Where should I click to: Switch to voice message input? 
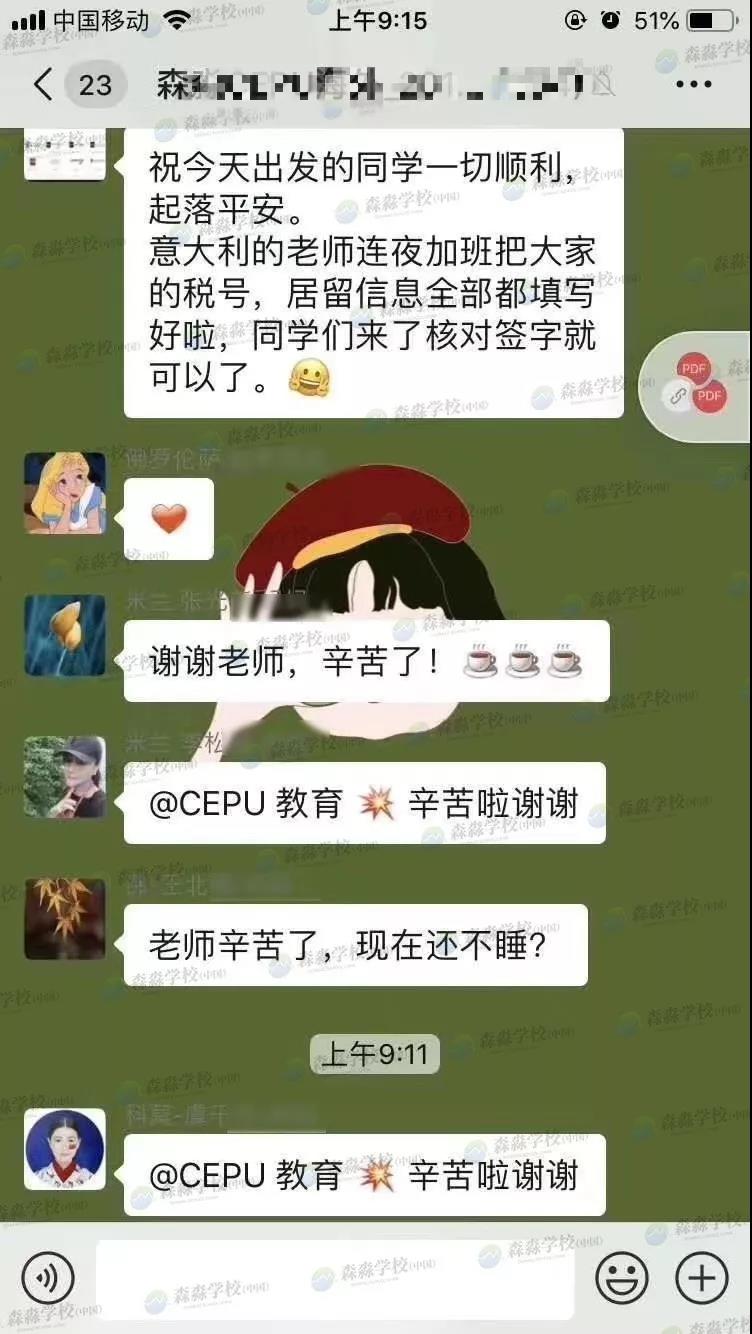pyautogui.click(x=48, y=1277)
